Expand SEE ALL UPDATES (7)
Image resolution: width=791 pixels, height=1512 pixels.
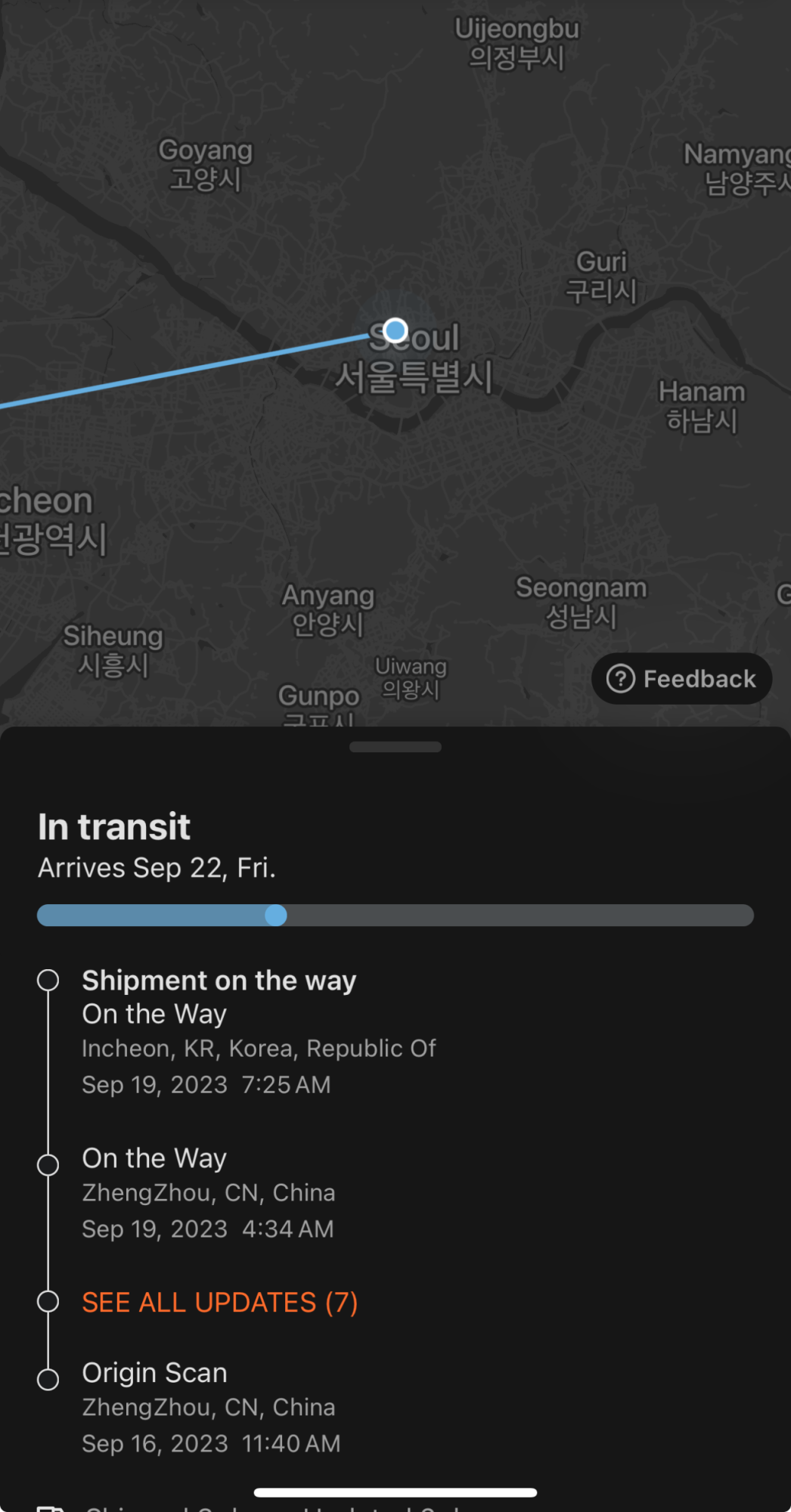[219, 1303]
